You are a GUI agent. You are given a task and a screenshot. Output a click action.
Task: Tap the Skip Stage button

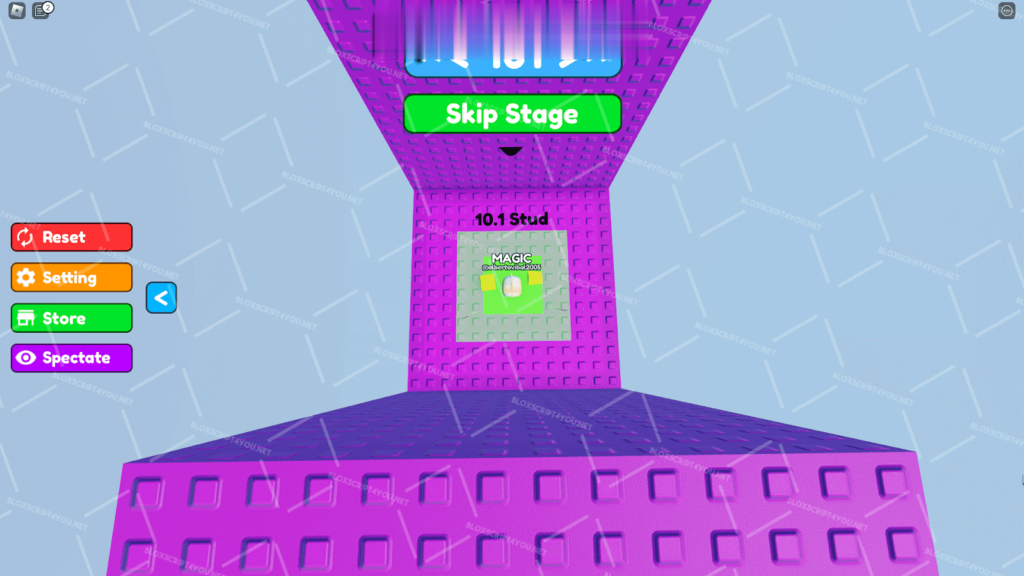pos(512,114)
